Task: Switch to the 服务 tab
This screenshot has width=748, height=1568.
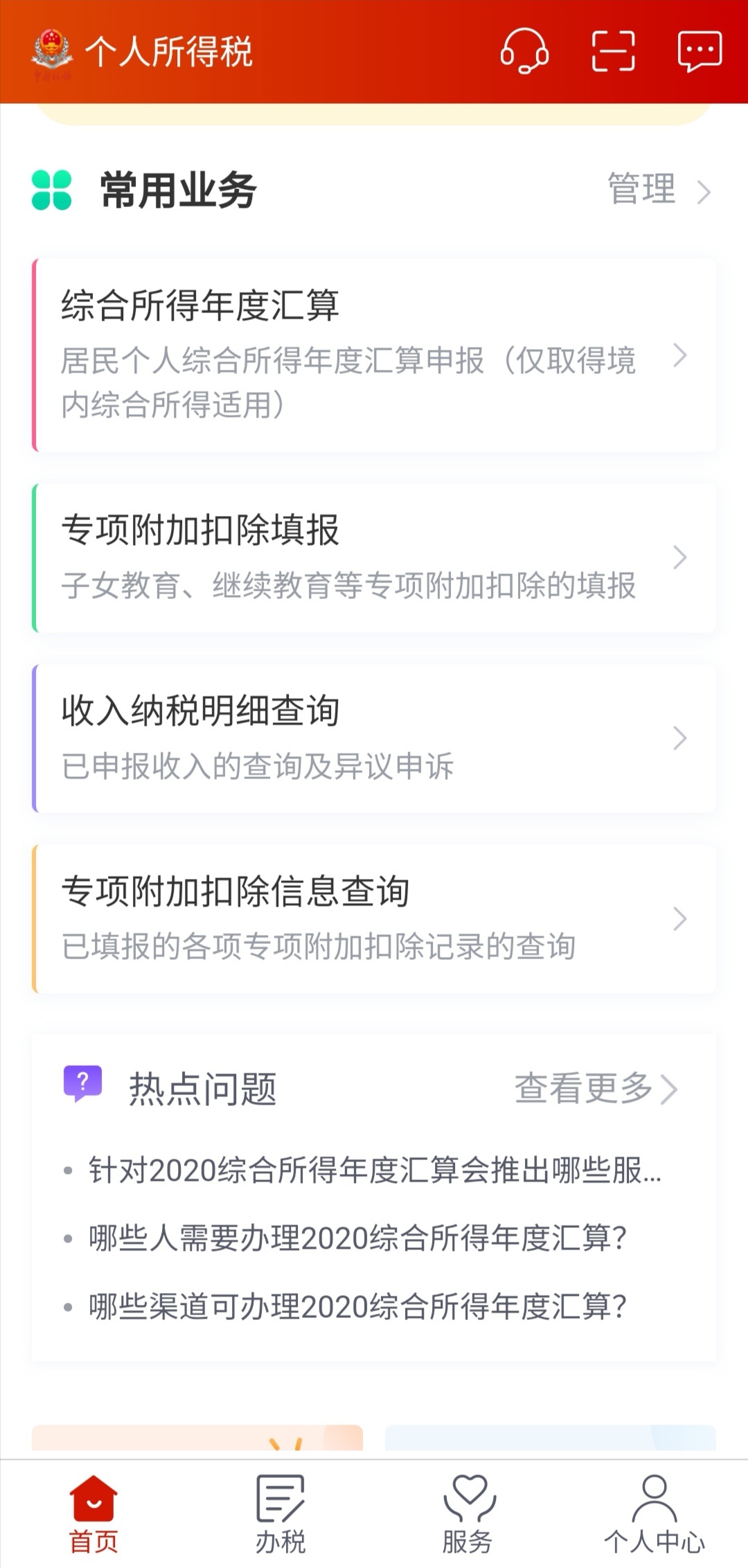Action: (x=467, y=1515)
